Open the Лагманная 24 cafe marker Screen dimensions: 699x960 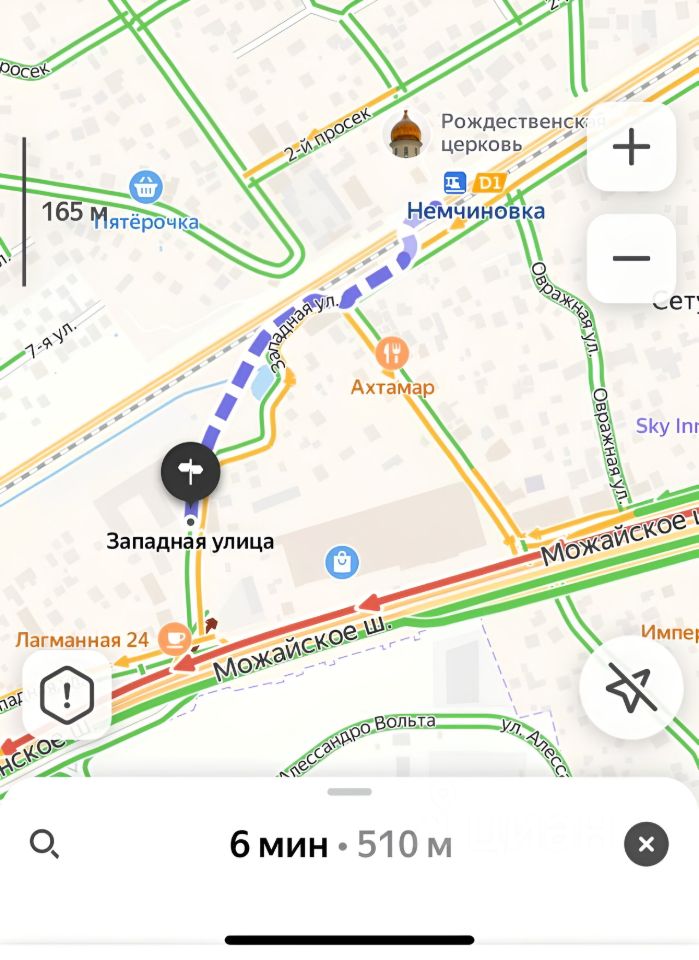pyautogui.click(x=176, y=638)
